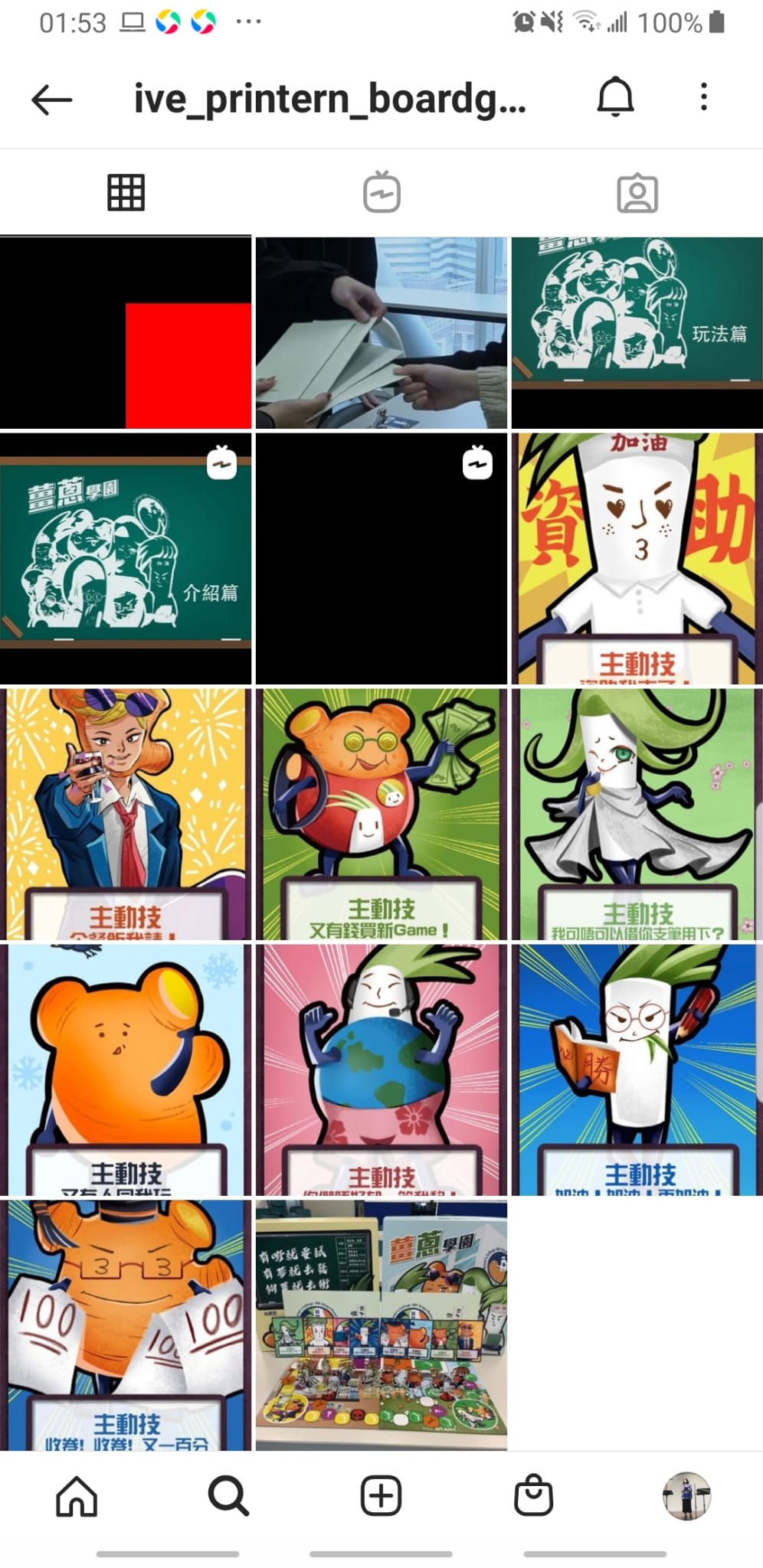763x1568 pixels.
Task: Open the chalkboard post labeled 玩法篇
Action: pyautogui.click(x=637, y=332)
